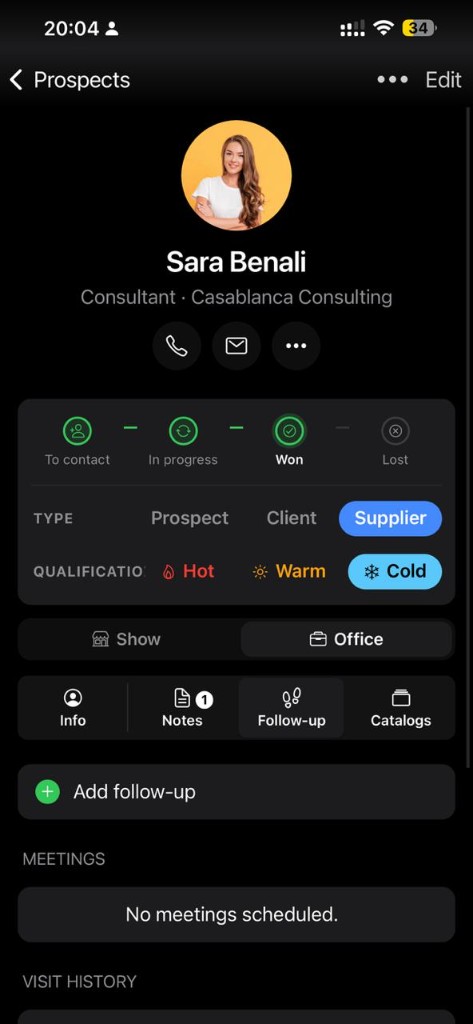Mark status as In progress
The width and height of the screenshot is (473, 1024).
[x=183, y=442]
